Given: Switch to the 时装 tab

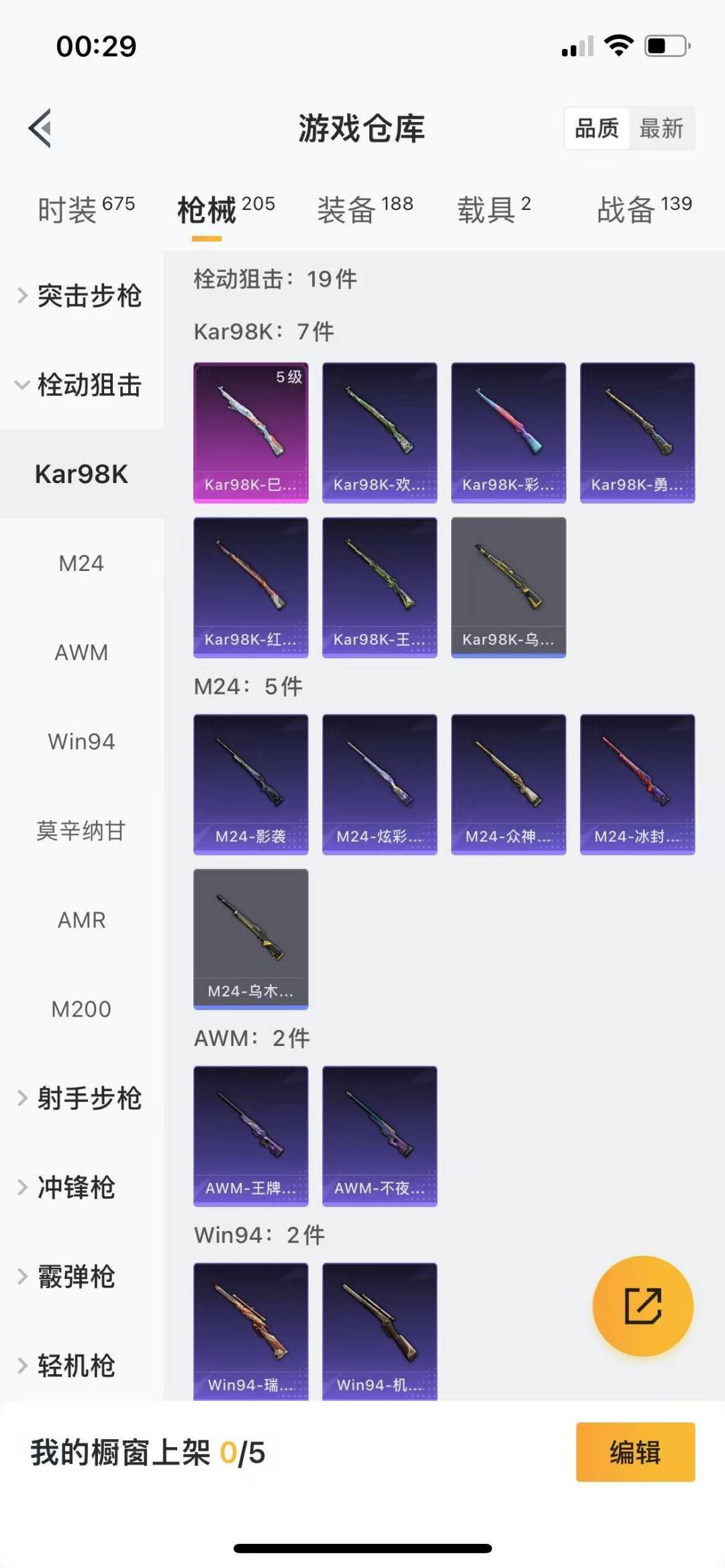Looking at the screenshot, I should 87,210.
